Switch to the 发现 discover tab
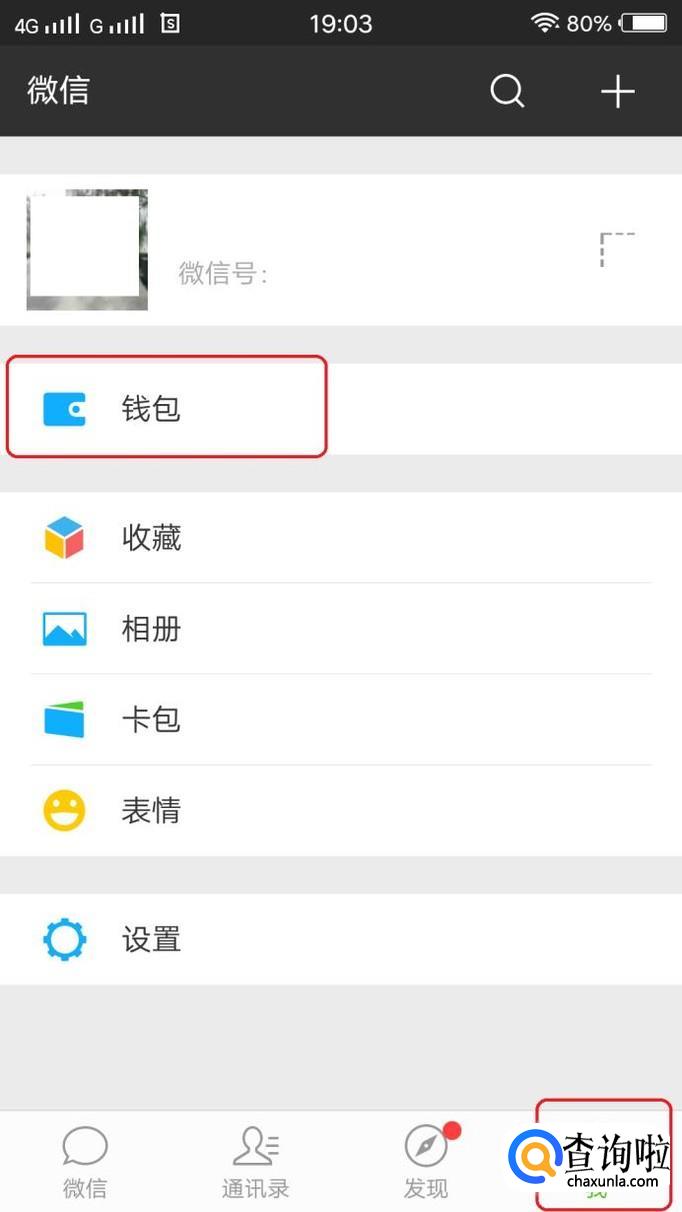Screen dimensions: 682x1212 click(426, 1162)
